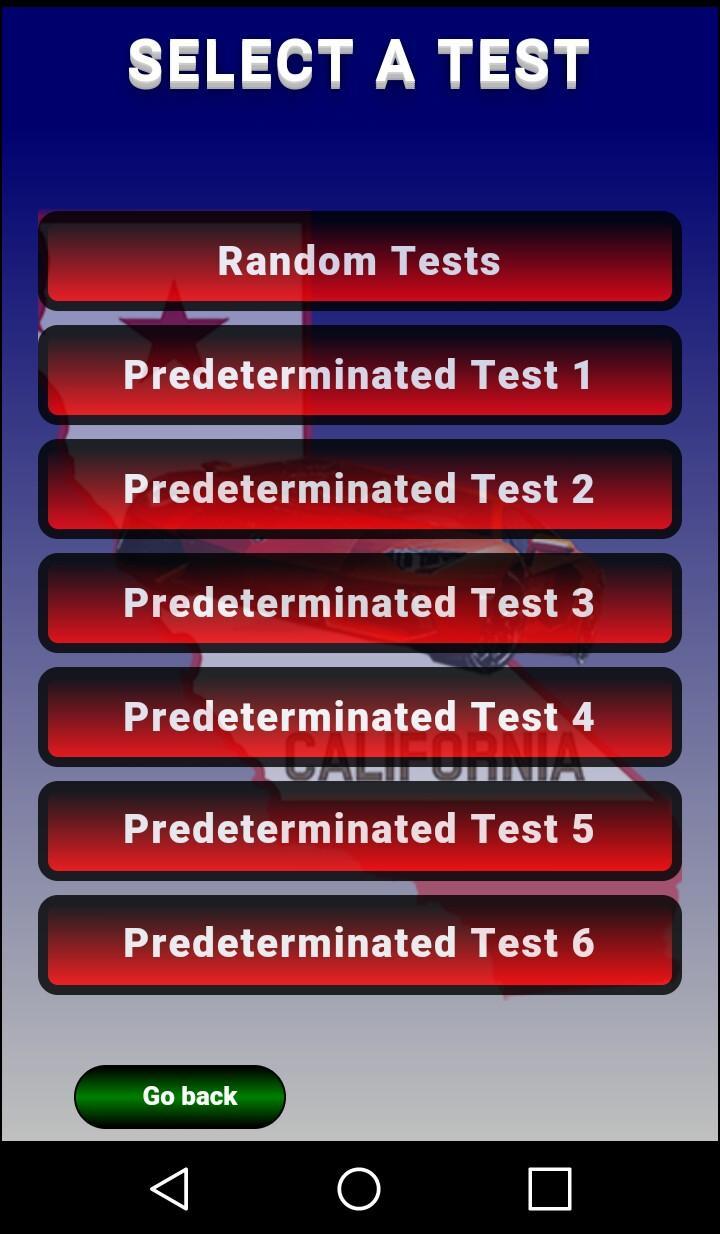Image resolution: width=720 pixels, height=1234 pixels.
Task: Launch Predeterminated Test 3
Action: (359, 603)
